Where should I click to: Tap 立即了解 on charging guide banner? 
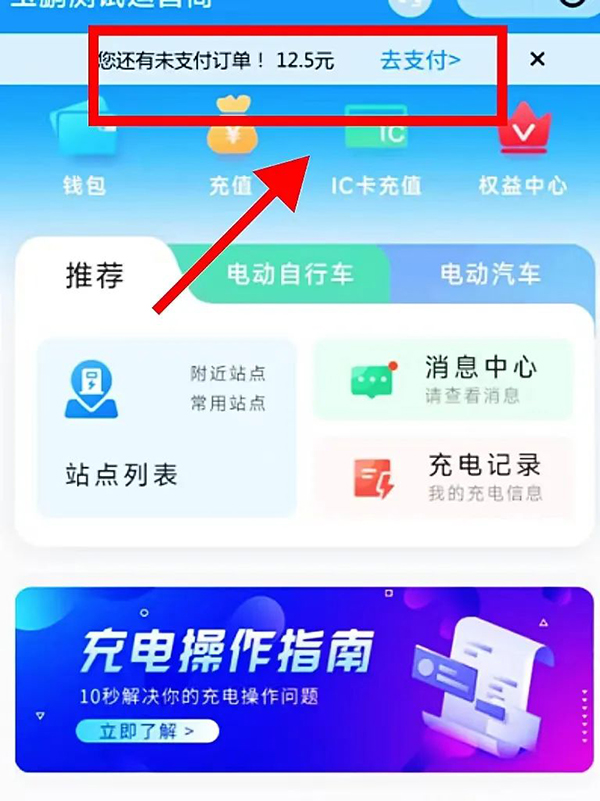pos(146,731)
